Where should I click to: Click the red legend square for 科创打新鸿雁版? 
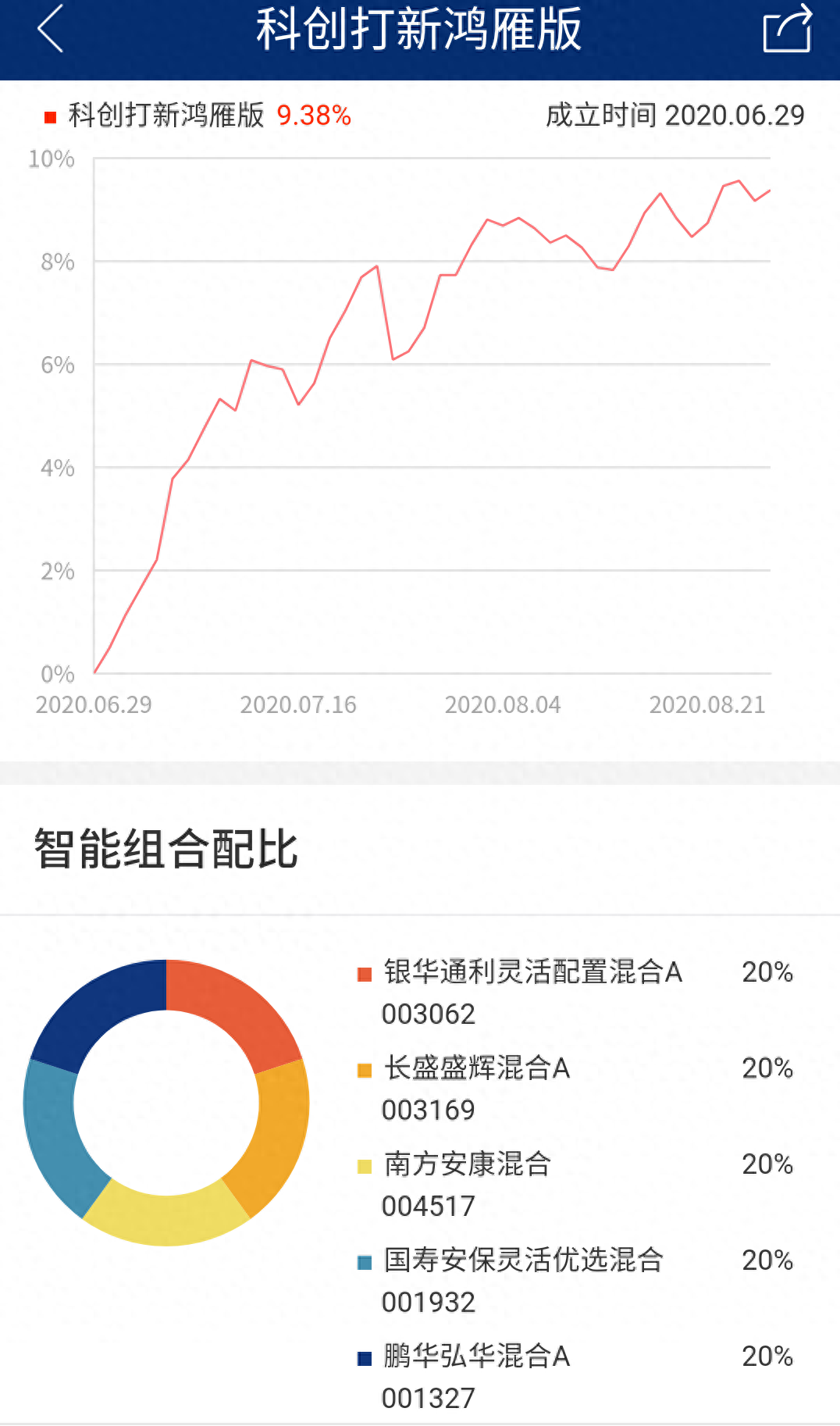point(50,116)
